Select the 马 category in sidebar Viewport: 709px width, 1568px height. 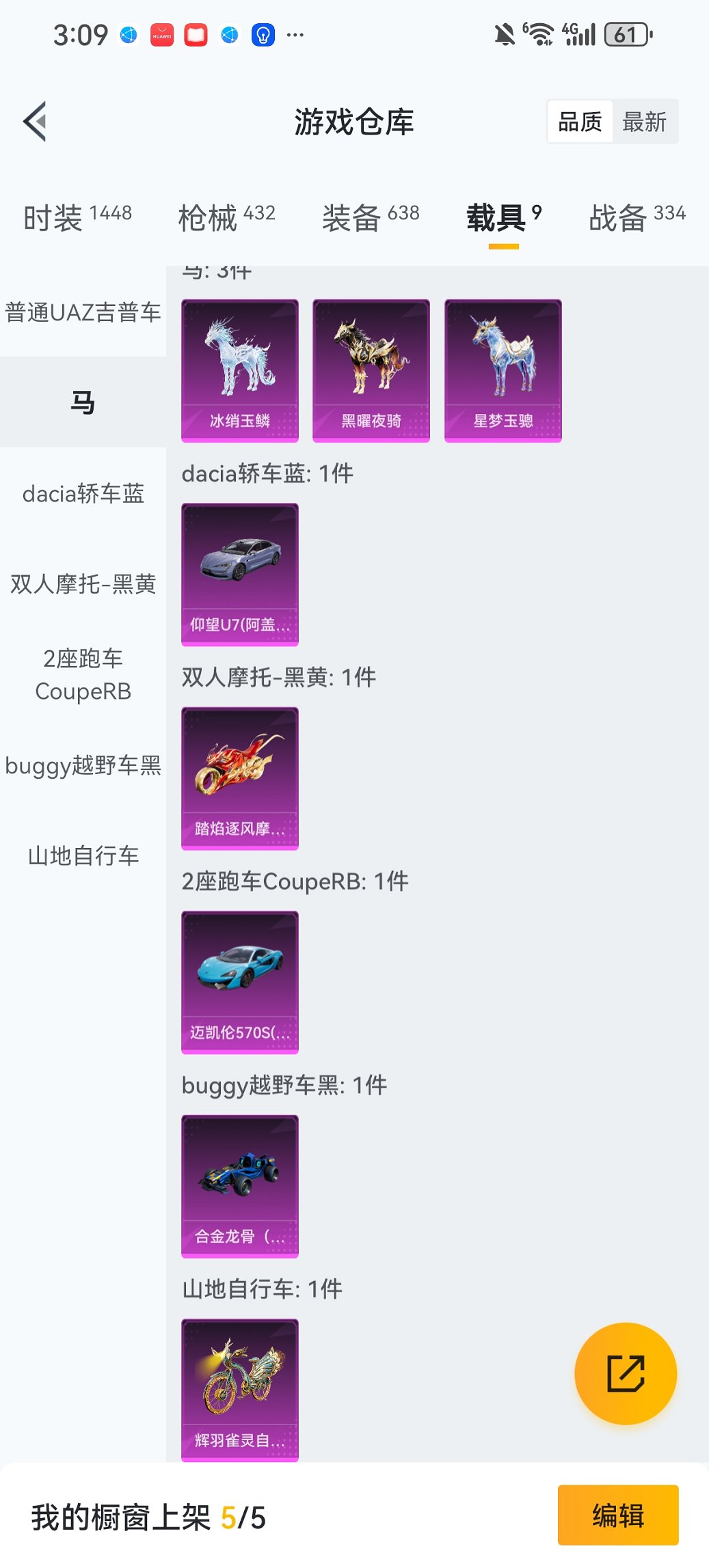82,402
